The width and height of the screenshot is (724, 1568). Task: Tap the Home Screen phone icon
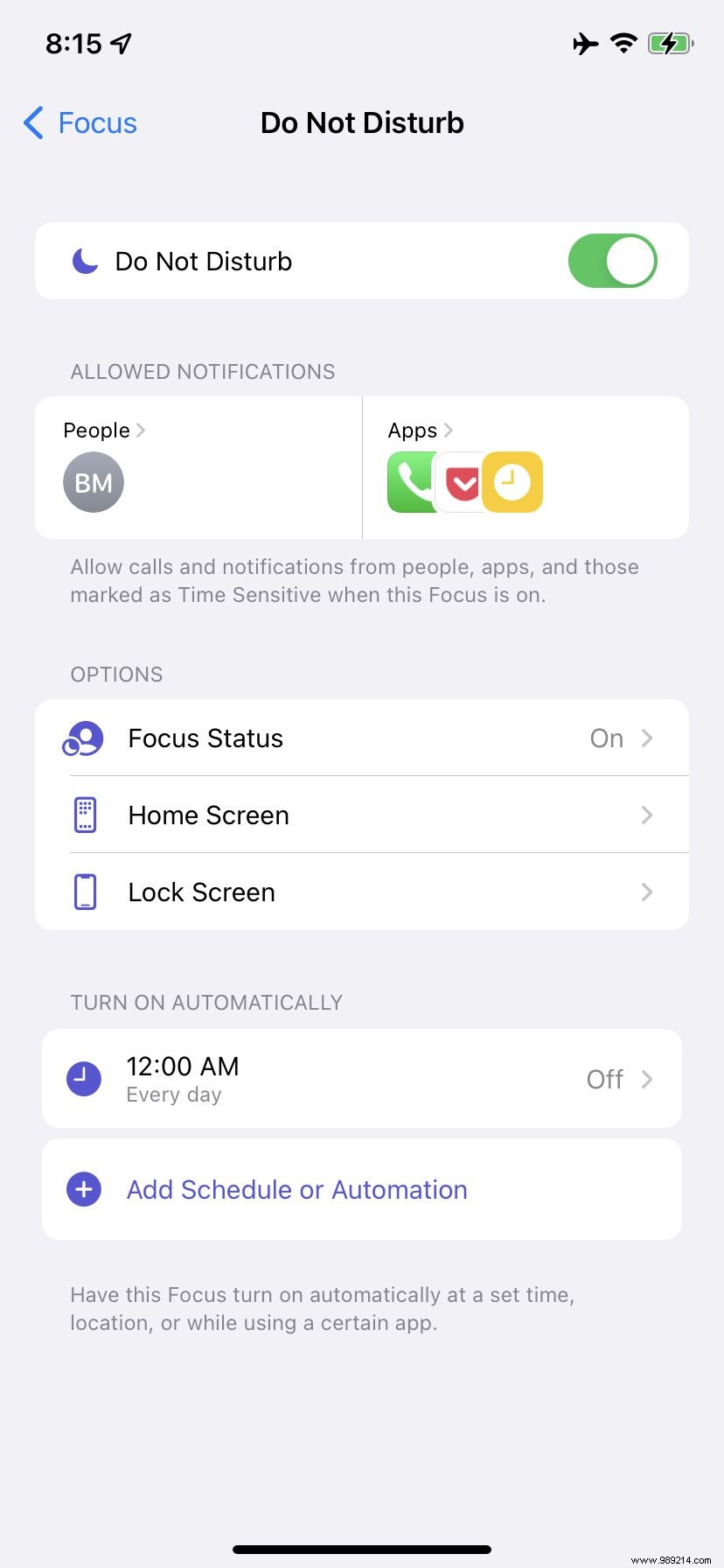click(84, 815)
